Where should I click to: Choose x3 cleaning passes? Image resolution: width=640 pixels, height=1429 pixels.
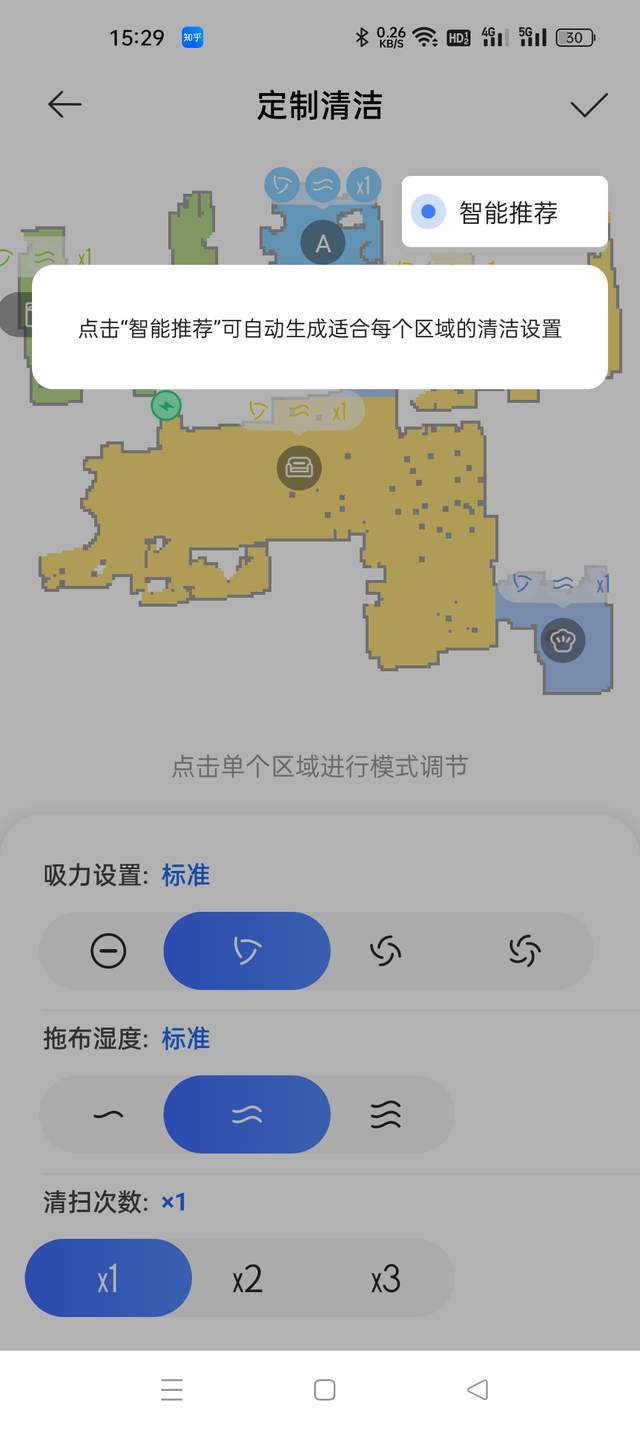coord(385,1279)
